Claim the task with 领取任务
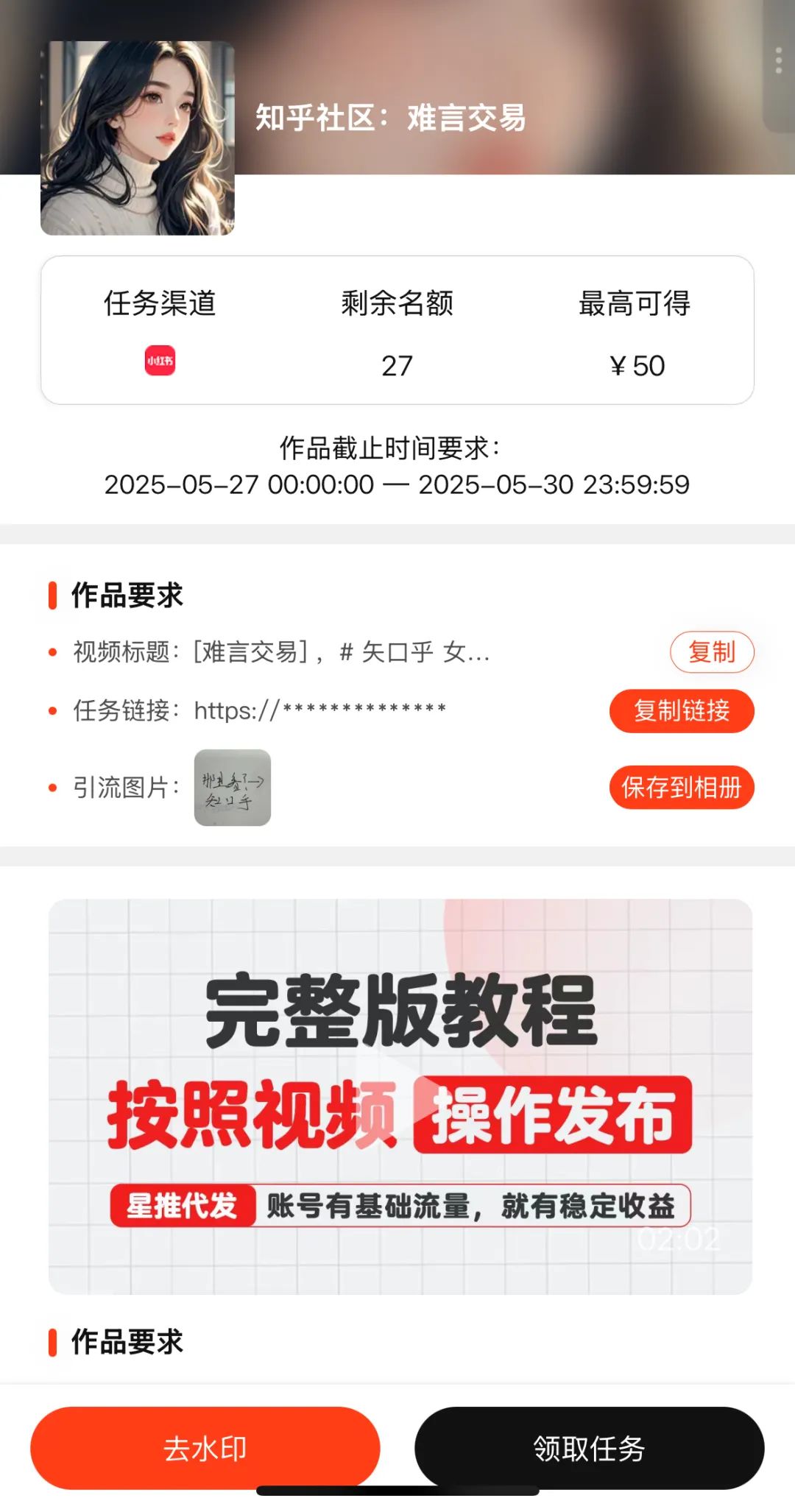 click(589, 1448)
